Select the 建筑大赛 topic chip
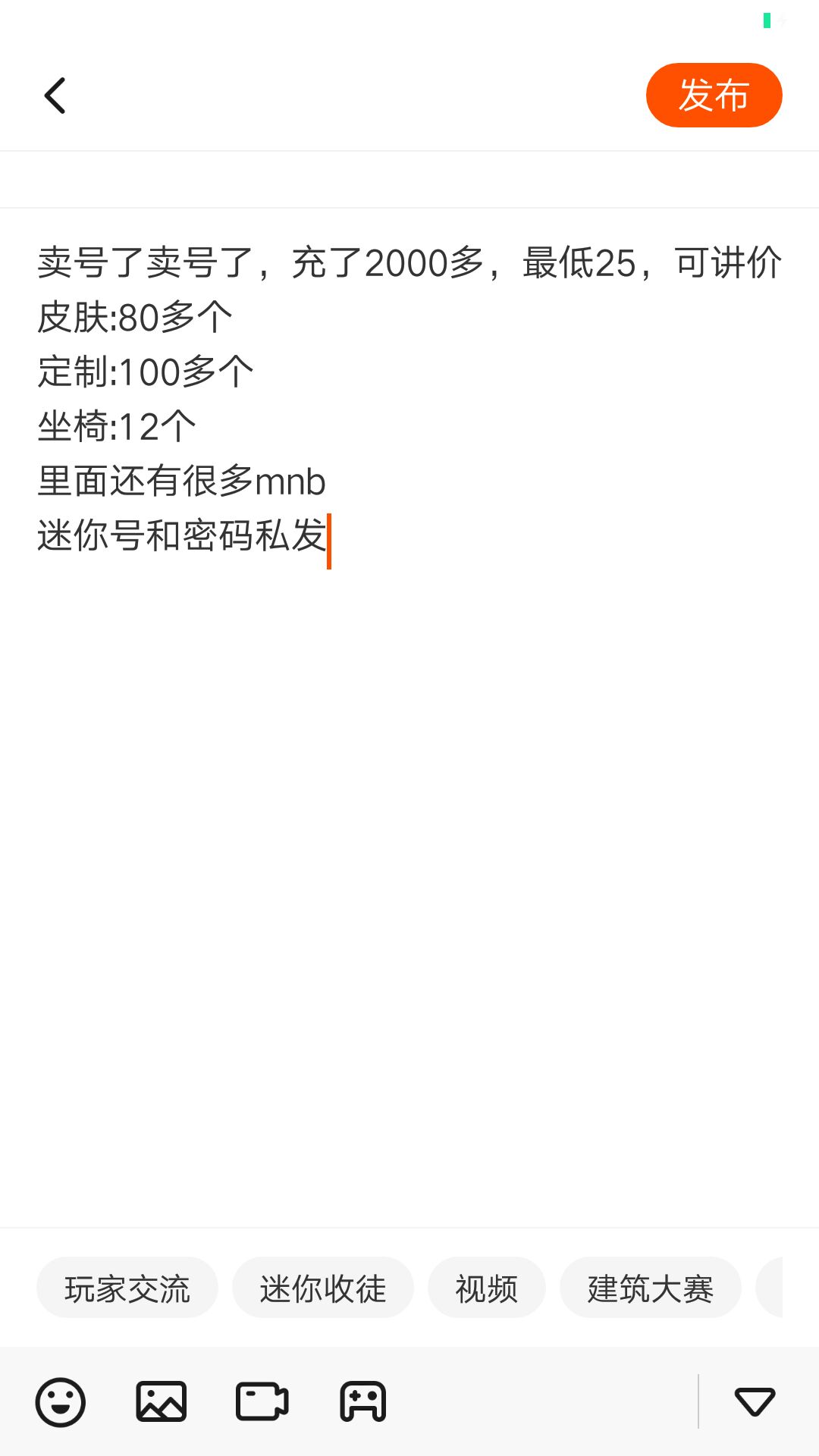Image resolution: width=819 pixels, height=1456 pixels. click(x=650, y=1288)
